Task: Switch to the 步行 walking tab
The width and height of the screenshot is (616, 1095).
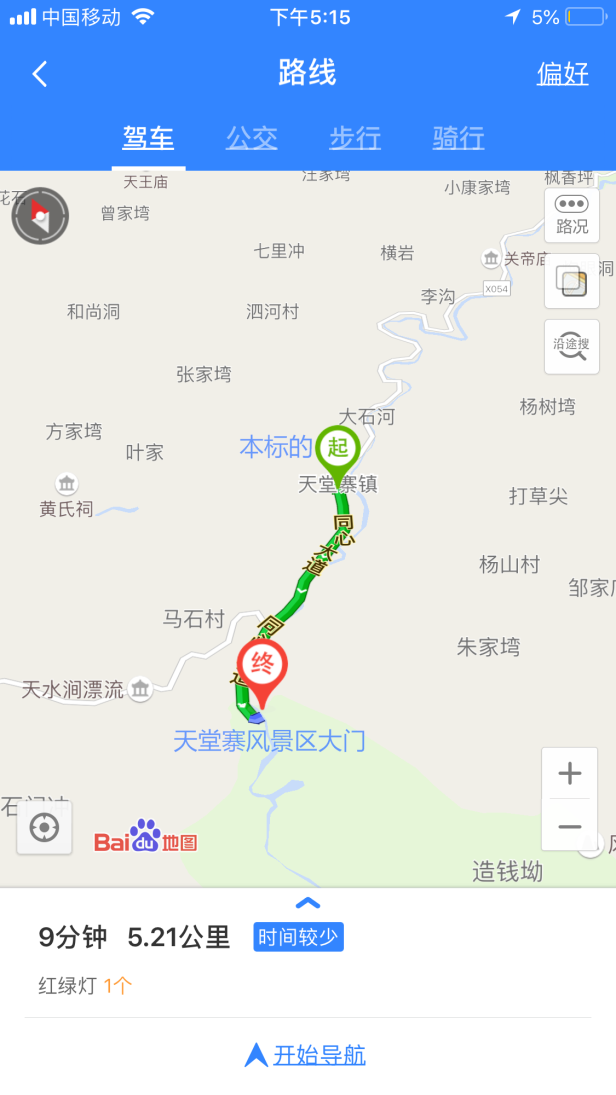Action: click(355, 138)
